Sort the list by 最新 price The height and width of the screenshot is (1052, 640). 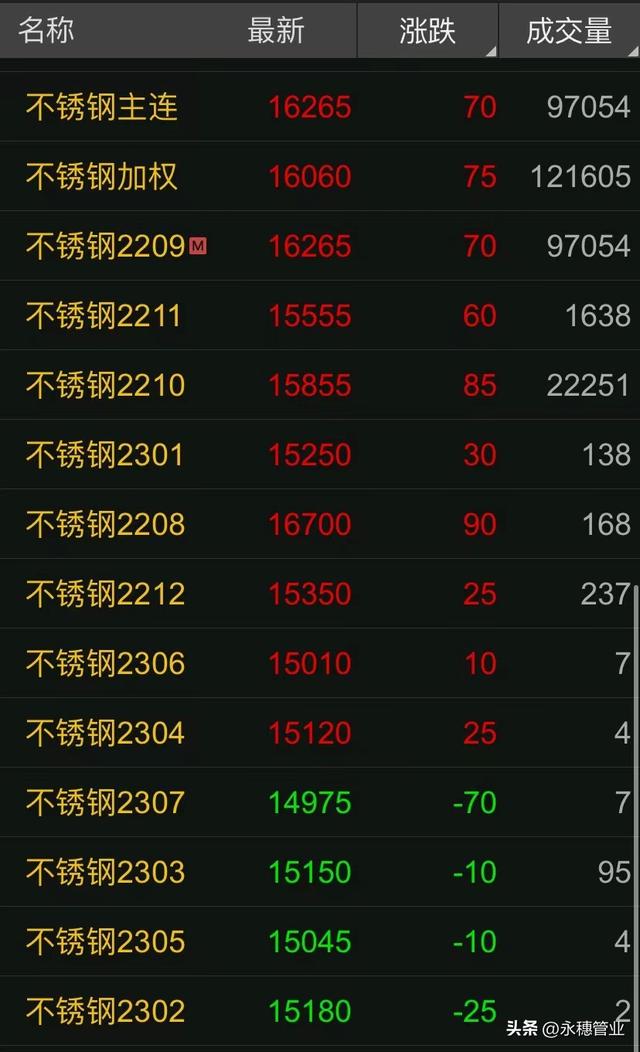pyautogui.click(x=276, y=31)
